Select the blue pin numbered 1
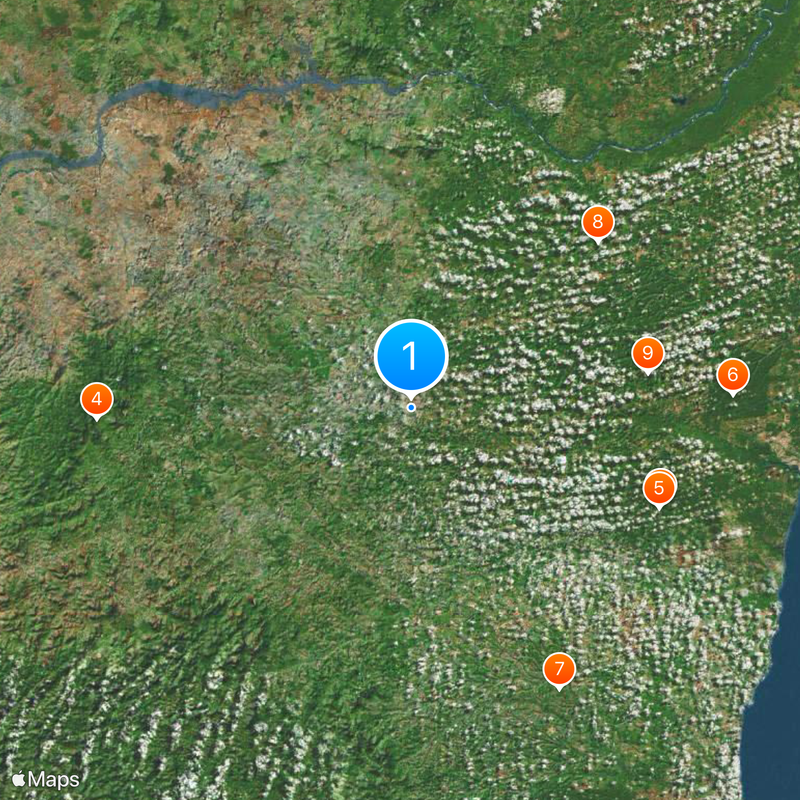Screen dimensions: 800x800 coord(410,356)
